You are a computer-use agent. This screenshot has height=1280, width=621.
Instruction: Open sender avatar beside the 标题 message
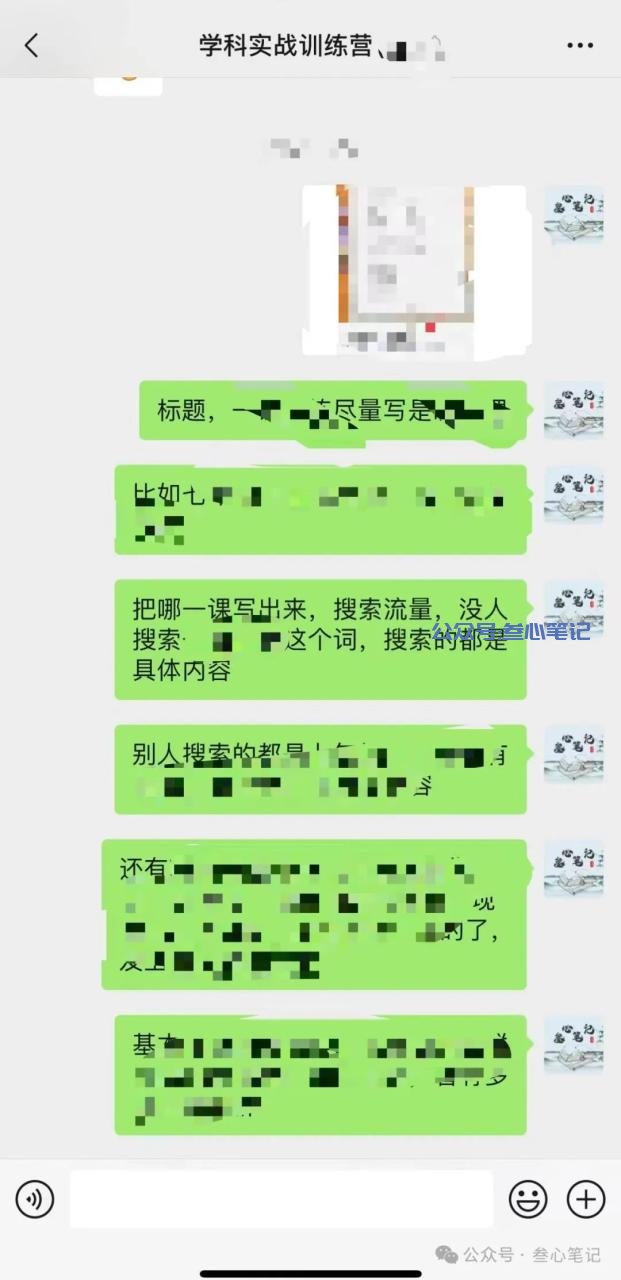[573, 410]
